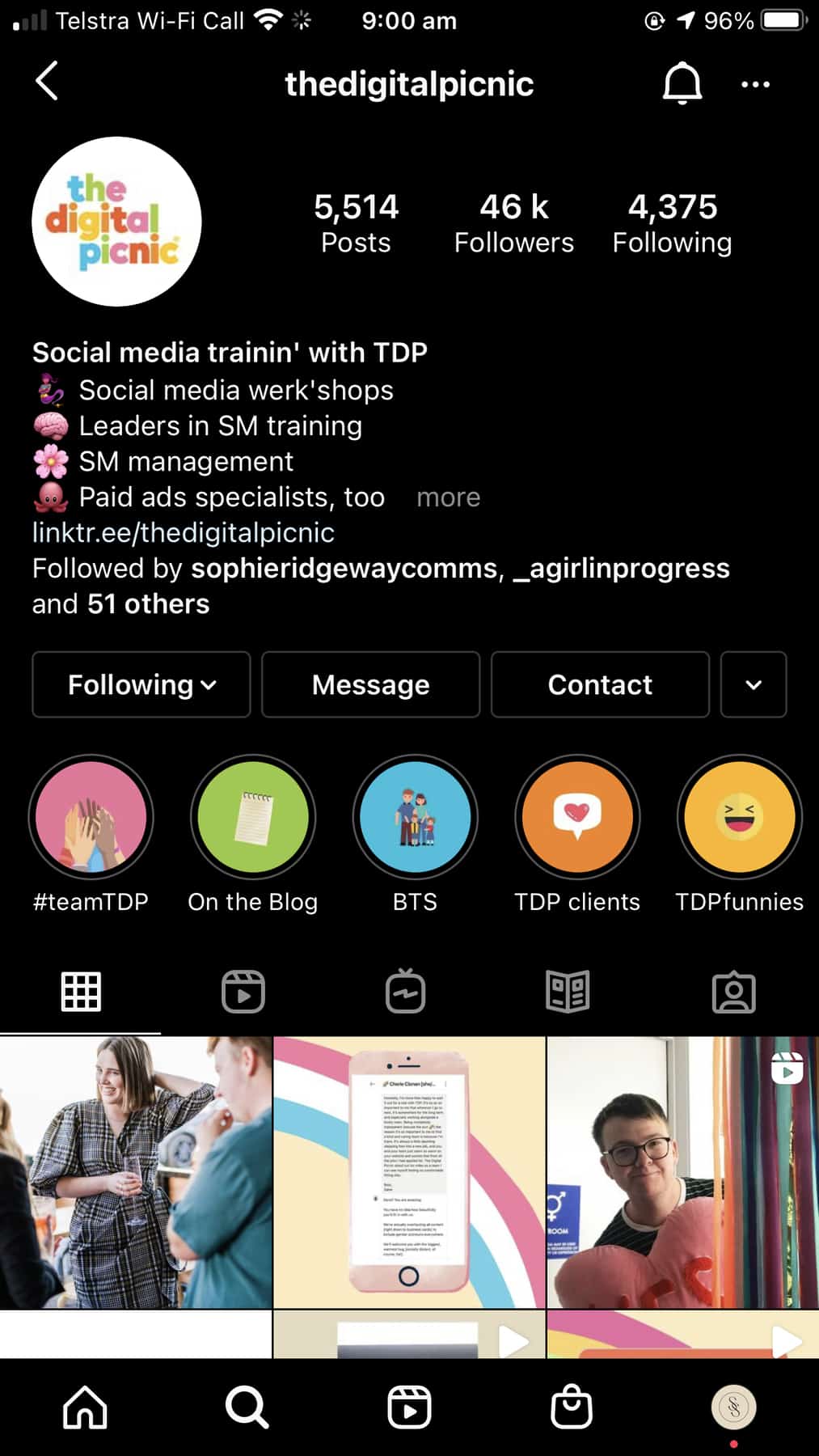This screenshot has height=1456, width=819.
Task: Open the Following dropdown button
Action: 141,685
